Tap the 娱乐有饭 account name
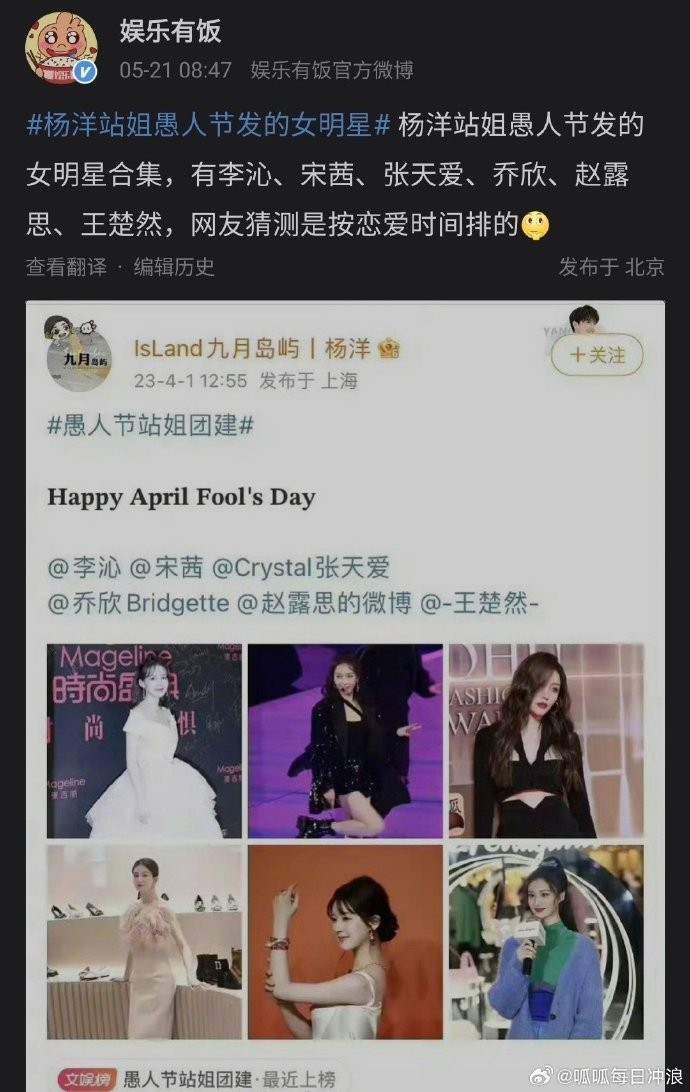690x1092 pixels. click(168, 31)
